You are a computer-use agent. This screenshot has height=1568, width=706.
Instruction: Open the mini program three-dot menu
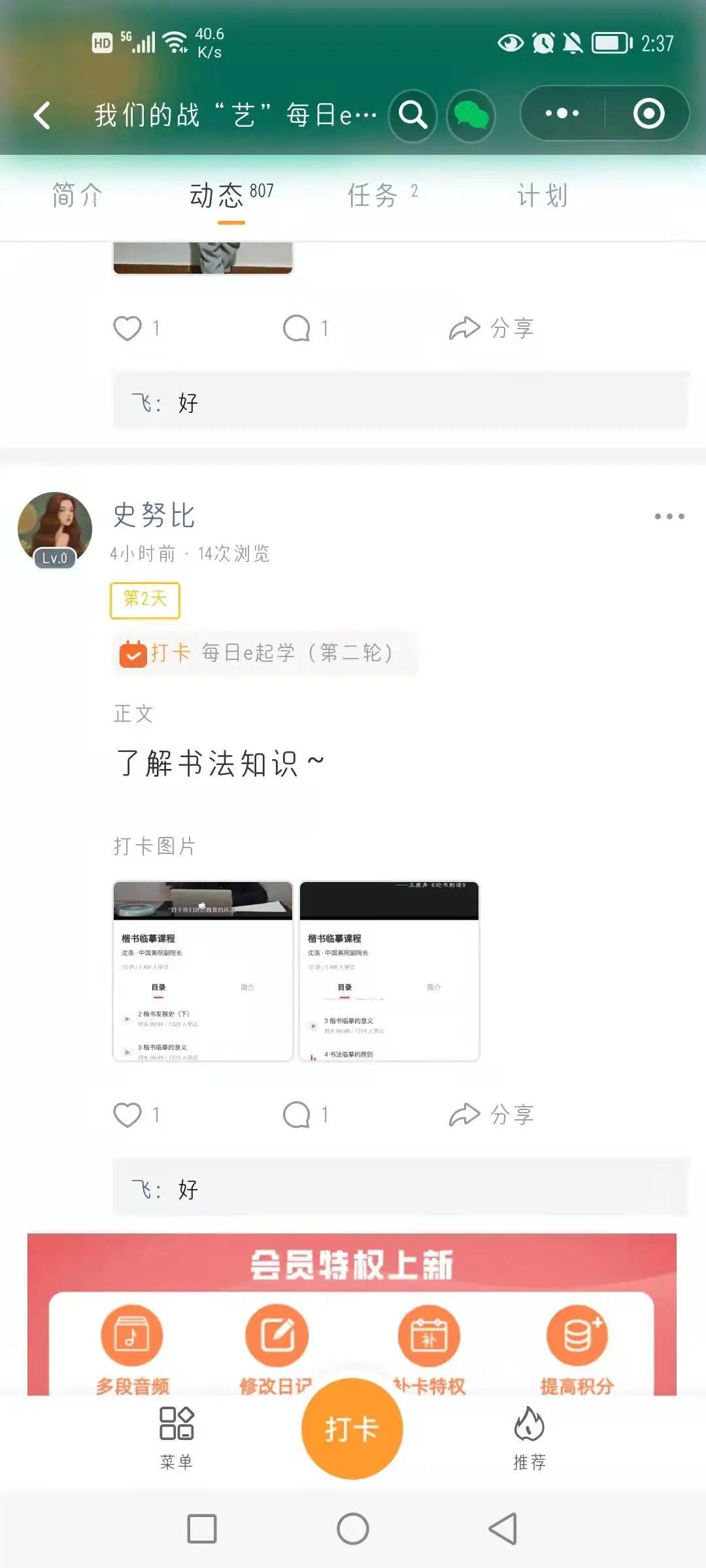[x=562, y=114]
